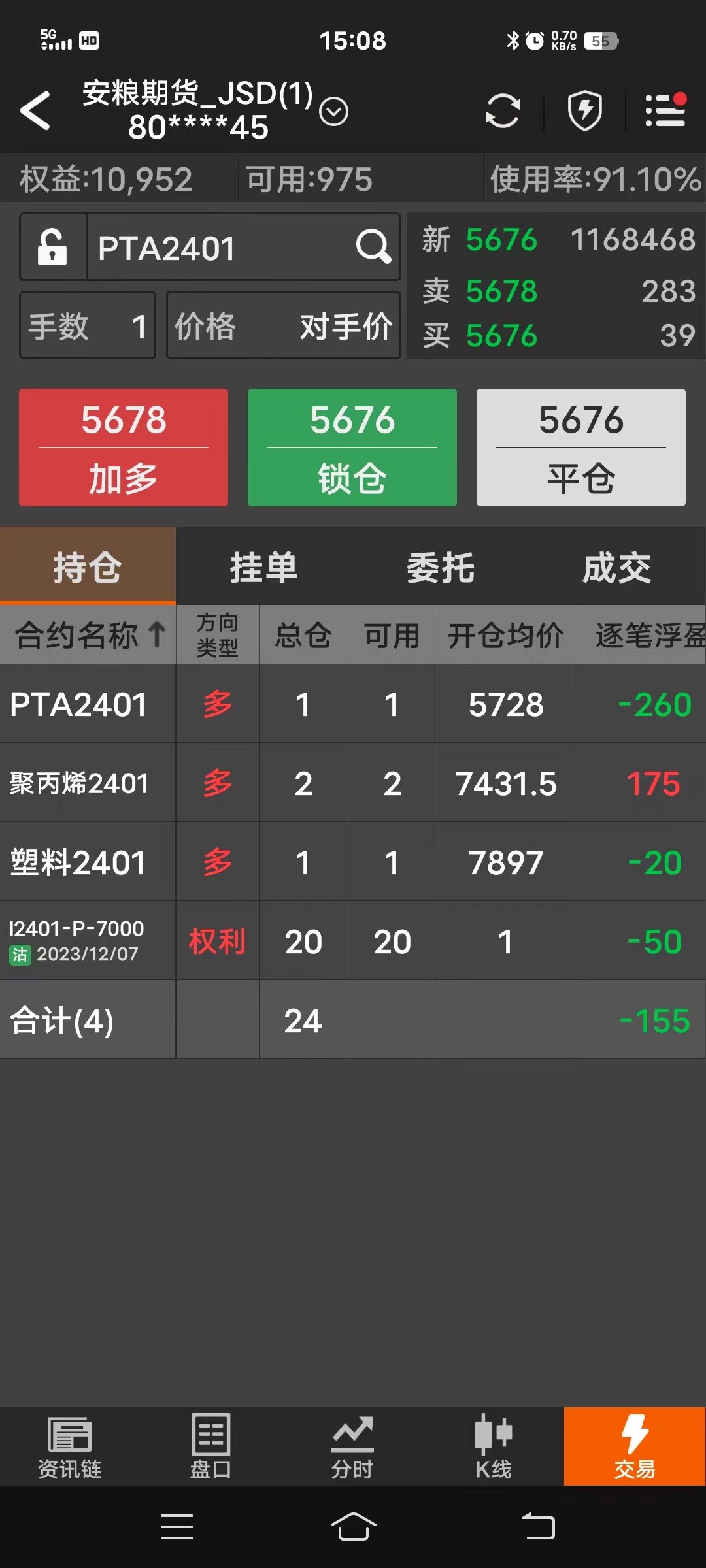Viewport: 706px width, 1568px height.
Task: Edit the 手数 quantity field
Action: [x=88, y=325]
